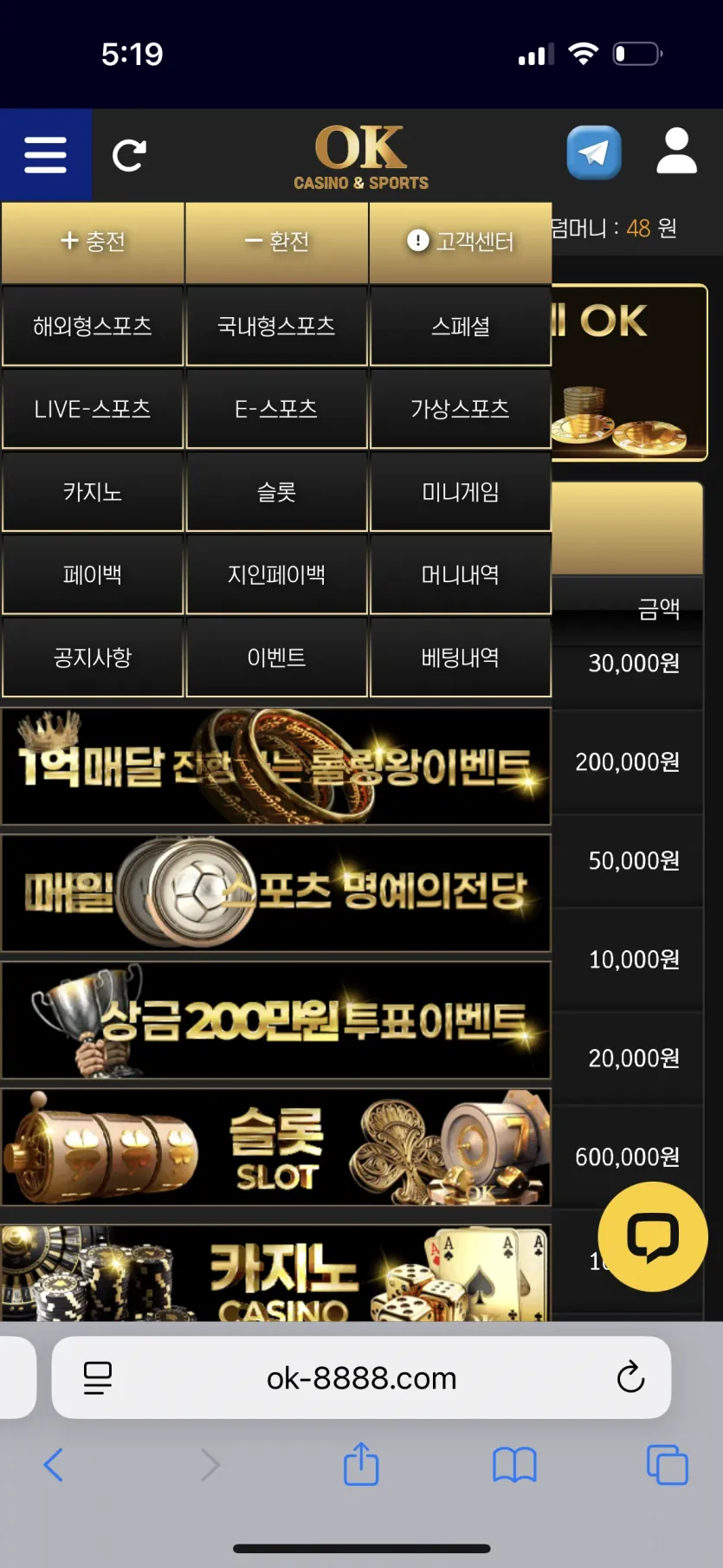View 베팅내역 betting history
This screenshot has width=723, height=1568.
[461, 658]
